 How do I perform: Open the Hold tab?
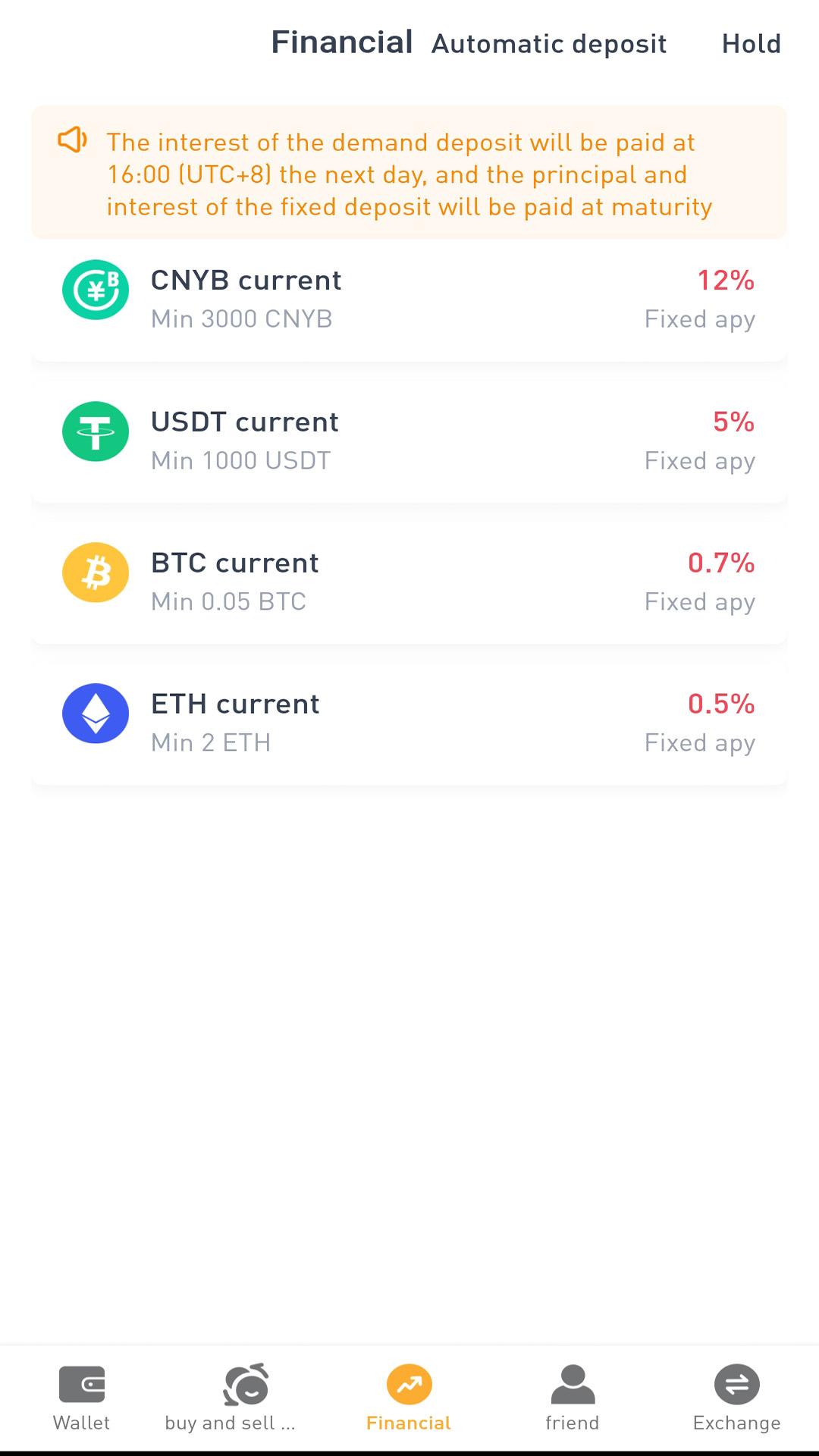751,44
